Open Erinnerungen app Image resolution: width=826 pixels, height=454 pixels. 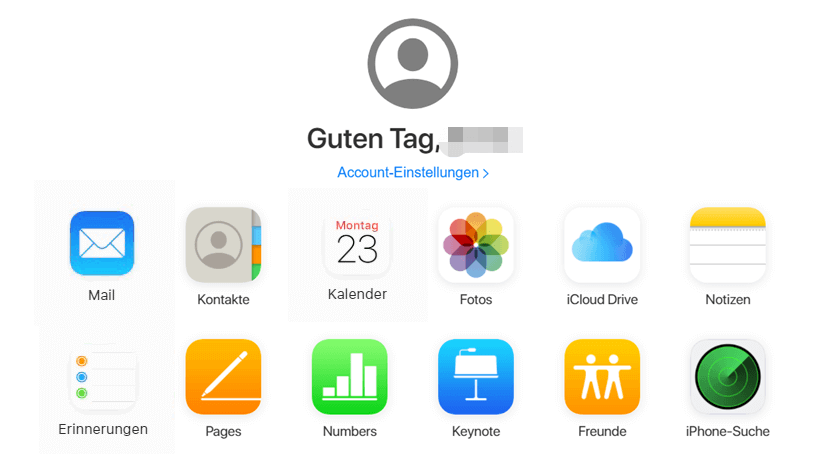coord(103,377)
